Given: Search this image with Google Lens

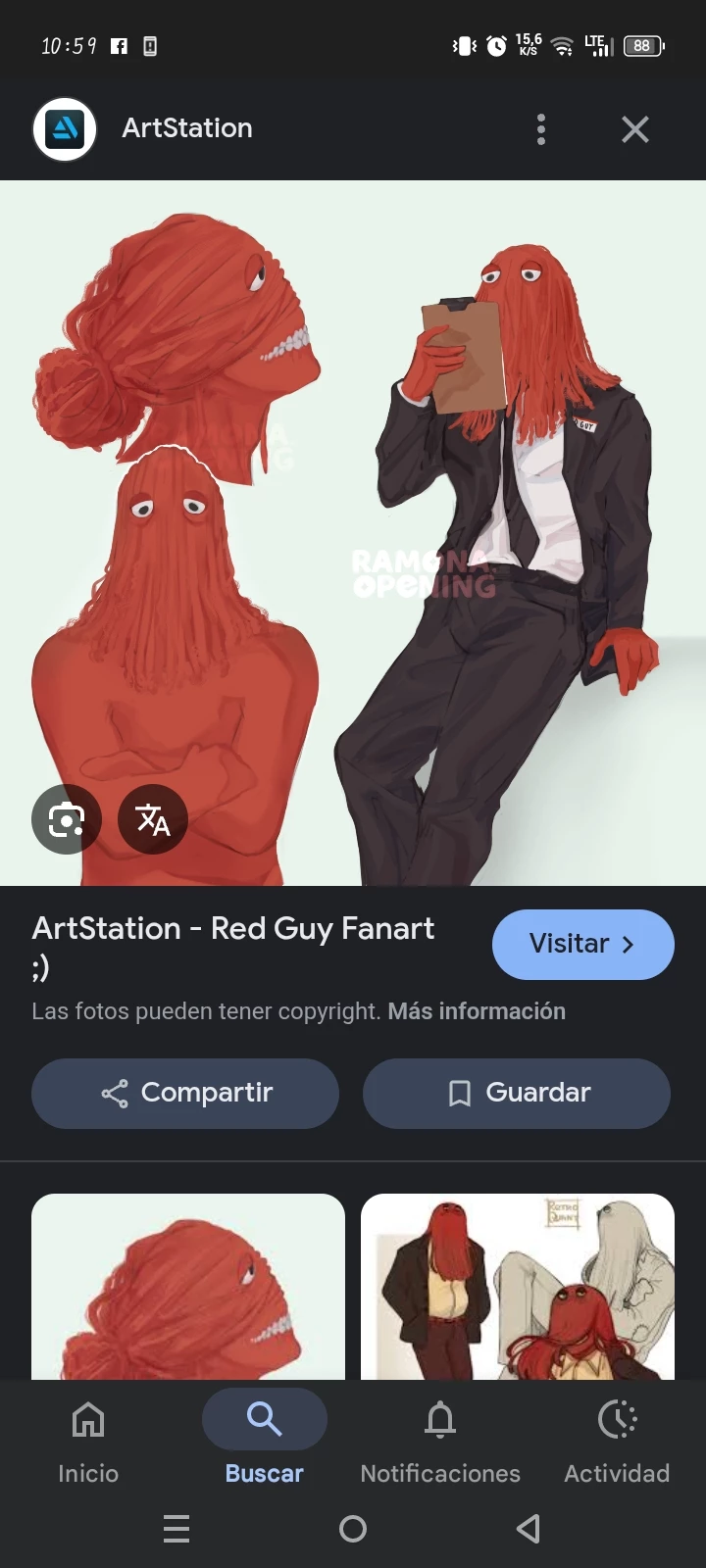Looking at the screenshot, I should pyautogui.click(x=67, y=819).
